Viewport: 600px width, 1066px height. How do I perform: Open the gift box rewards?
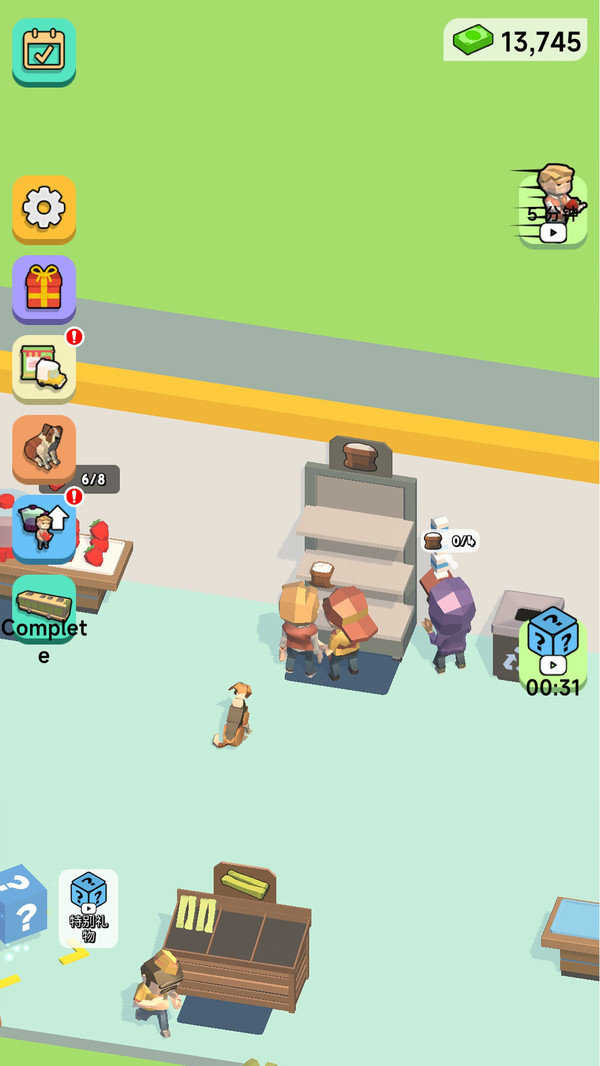(44, 288)
